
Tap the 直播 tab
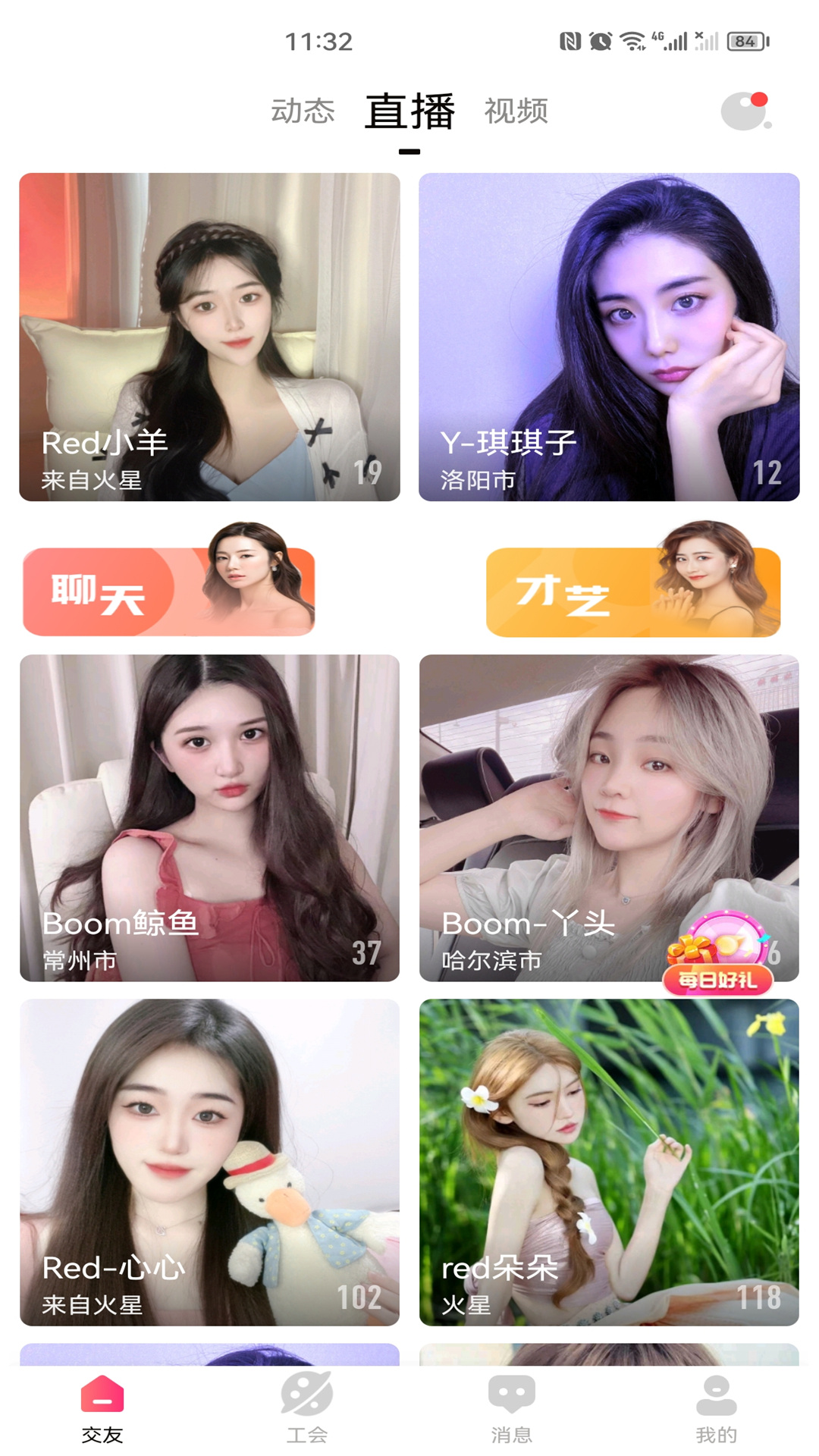point(409,111)
